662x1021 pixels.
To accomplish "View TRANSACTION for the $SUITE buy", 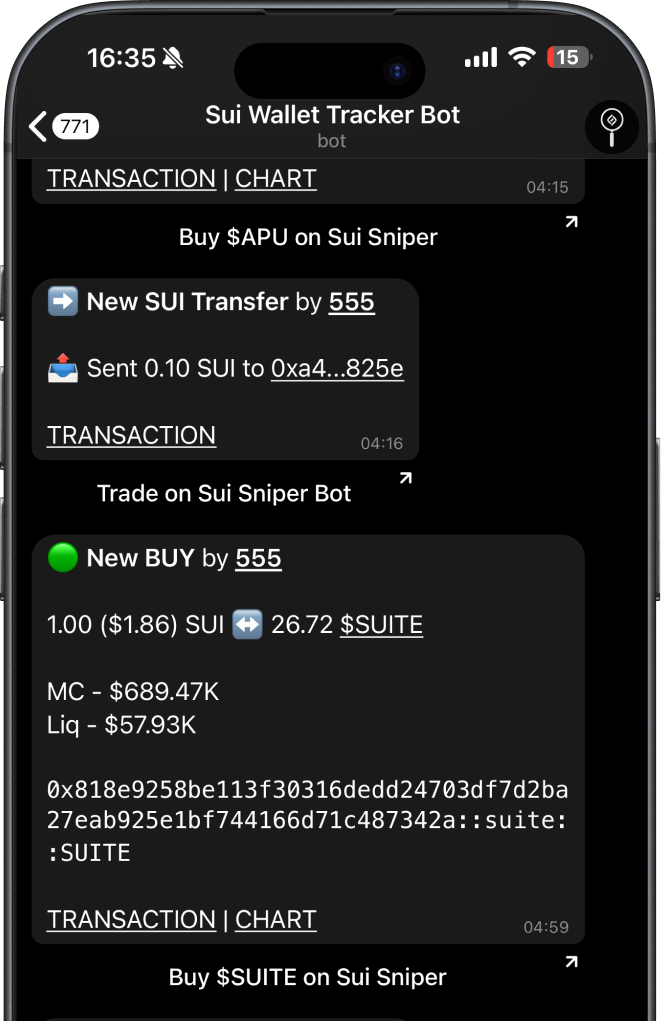I will (x=131, y=919).
